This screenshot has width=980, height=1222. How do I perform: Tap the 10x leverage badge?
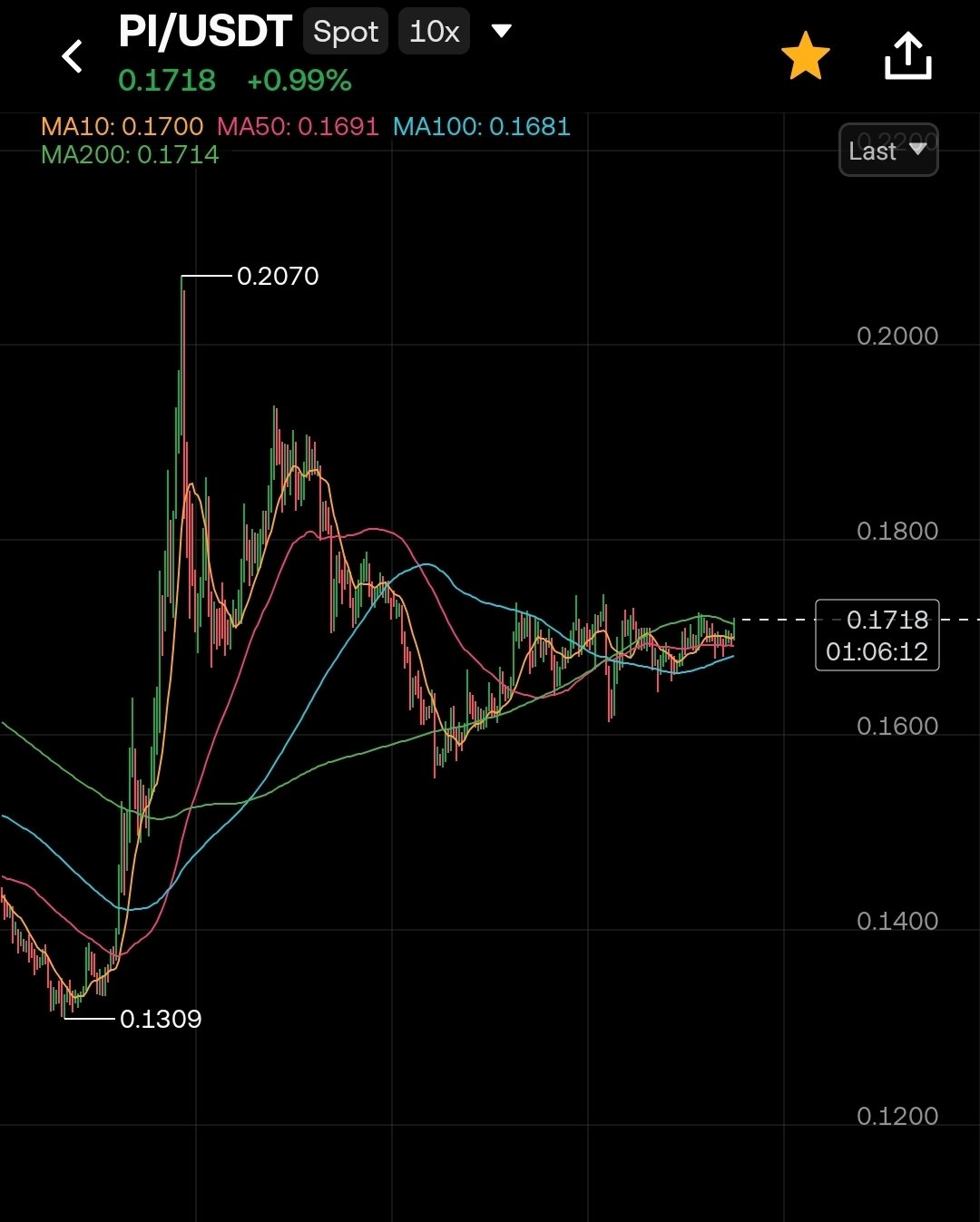(x=434, y=32)
